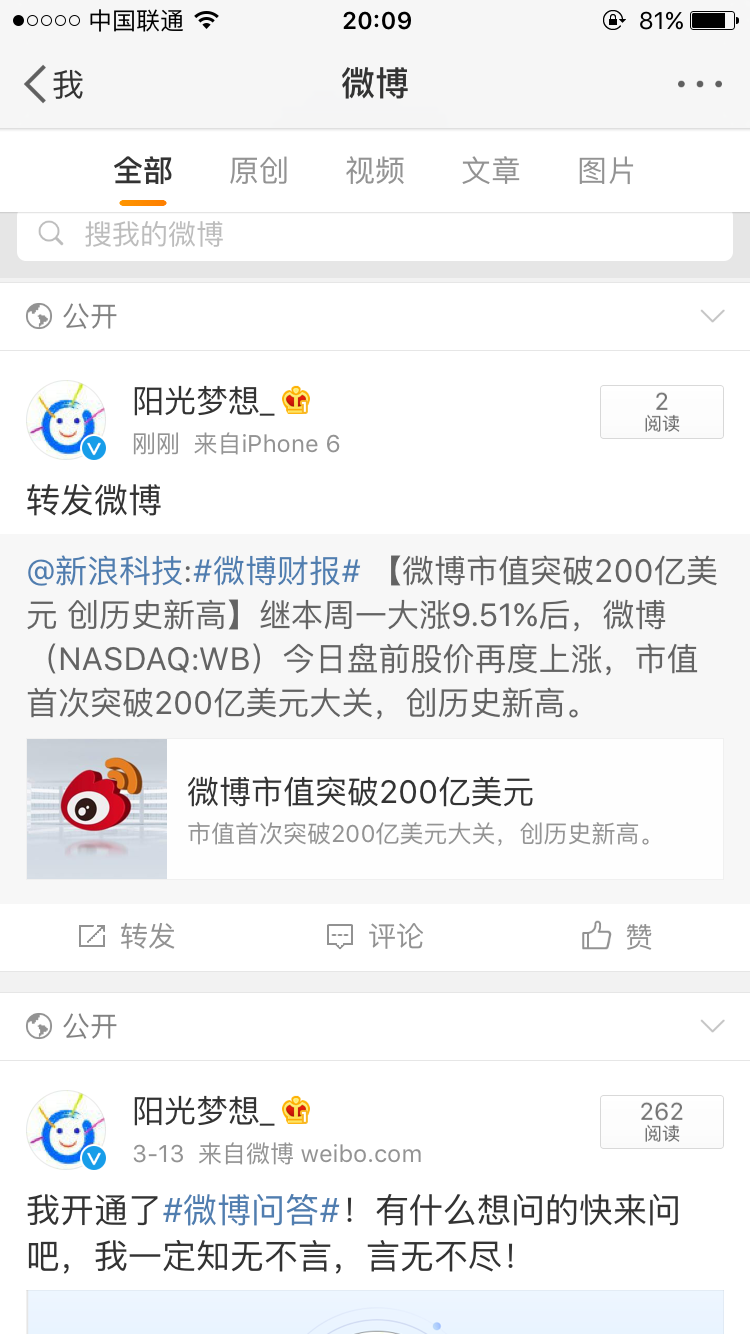
Task: Switch to the 图片 tab
Action: (606, 171)
